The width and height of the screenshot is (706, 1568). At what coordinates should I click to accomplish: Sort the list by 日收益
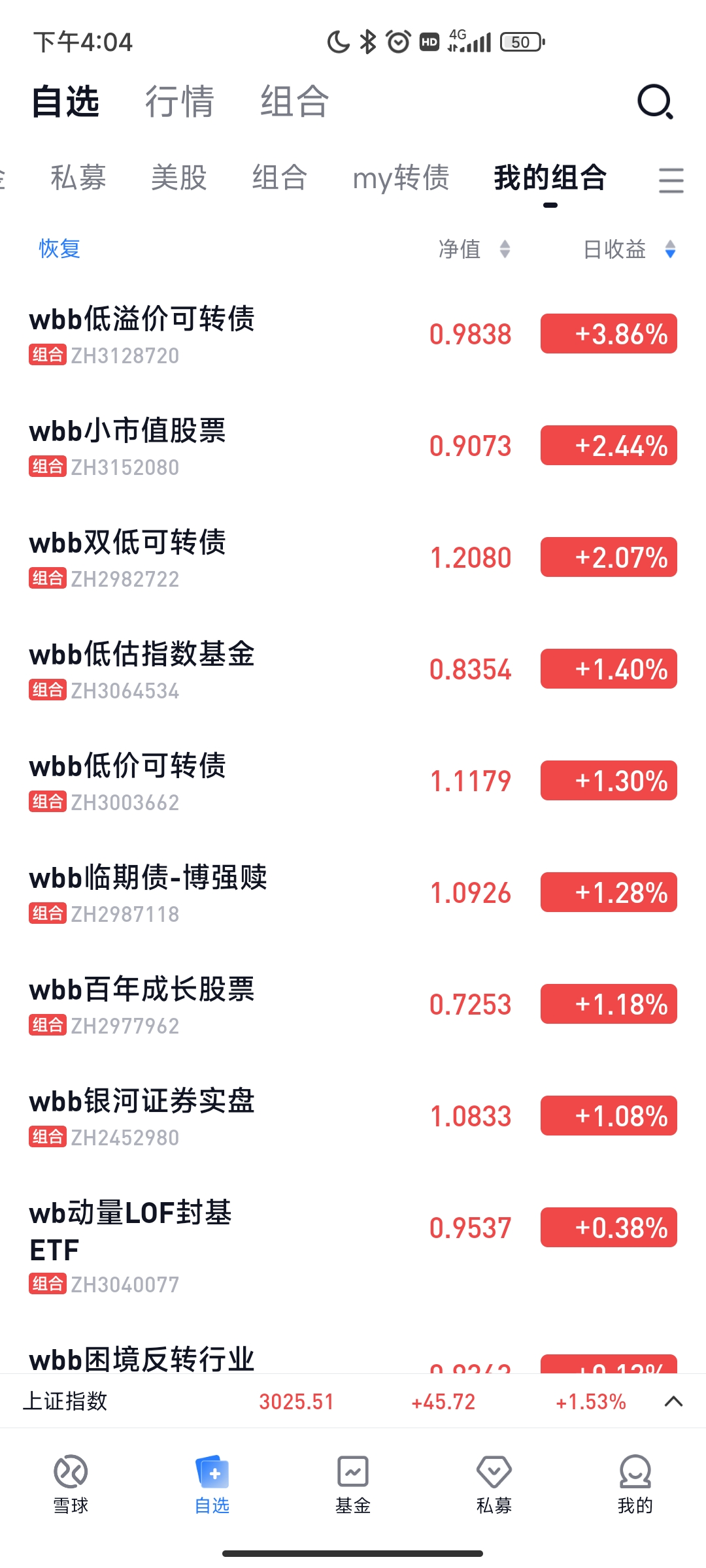[628, 249]
